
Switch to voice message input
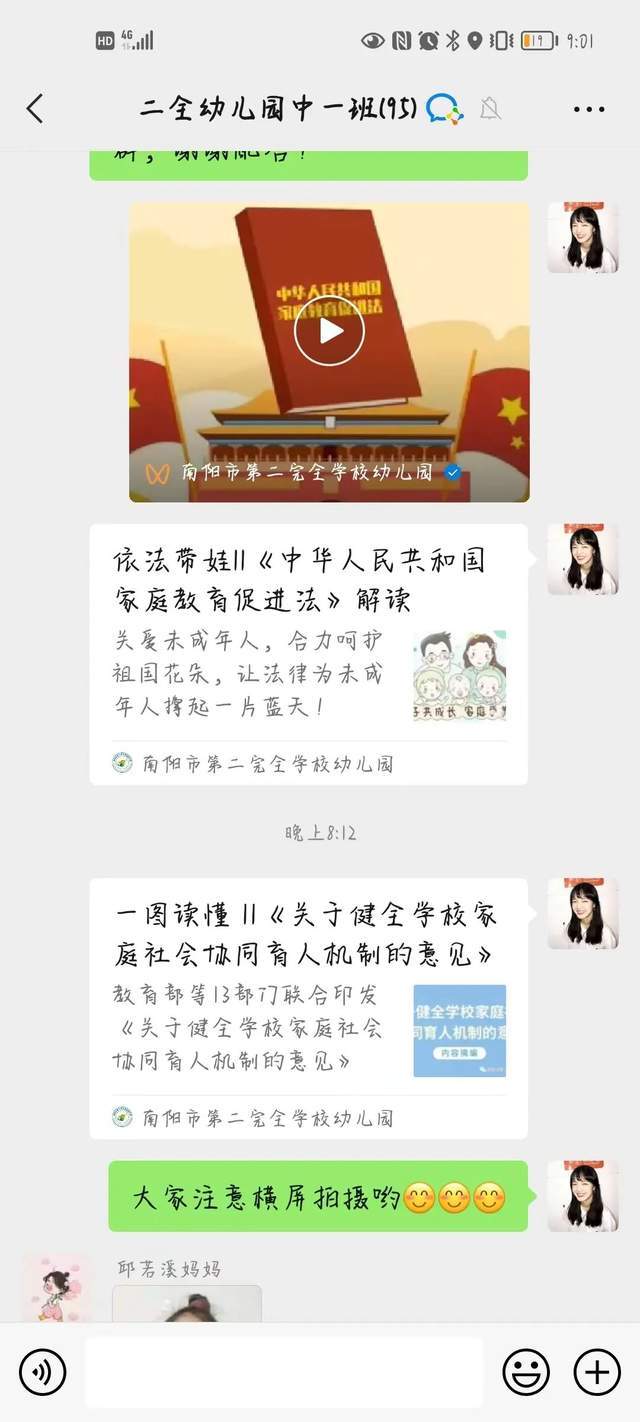tap(42, 1371)
